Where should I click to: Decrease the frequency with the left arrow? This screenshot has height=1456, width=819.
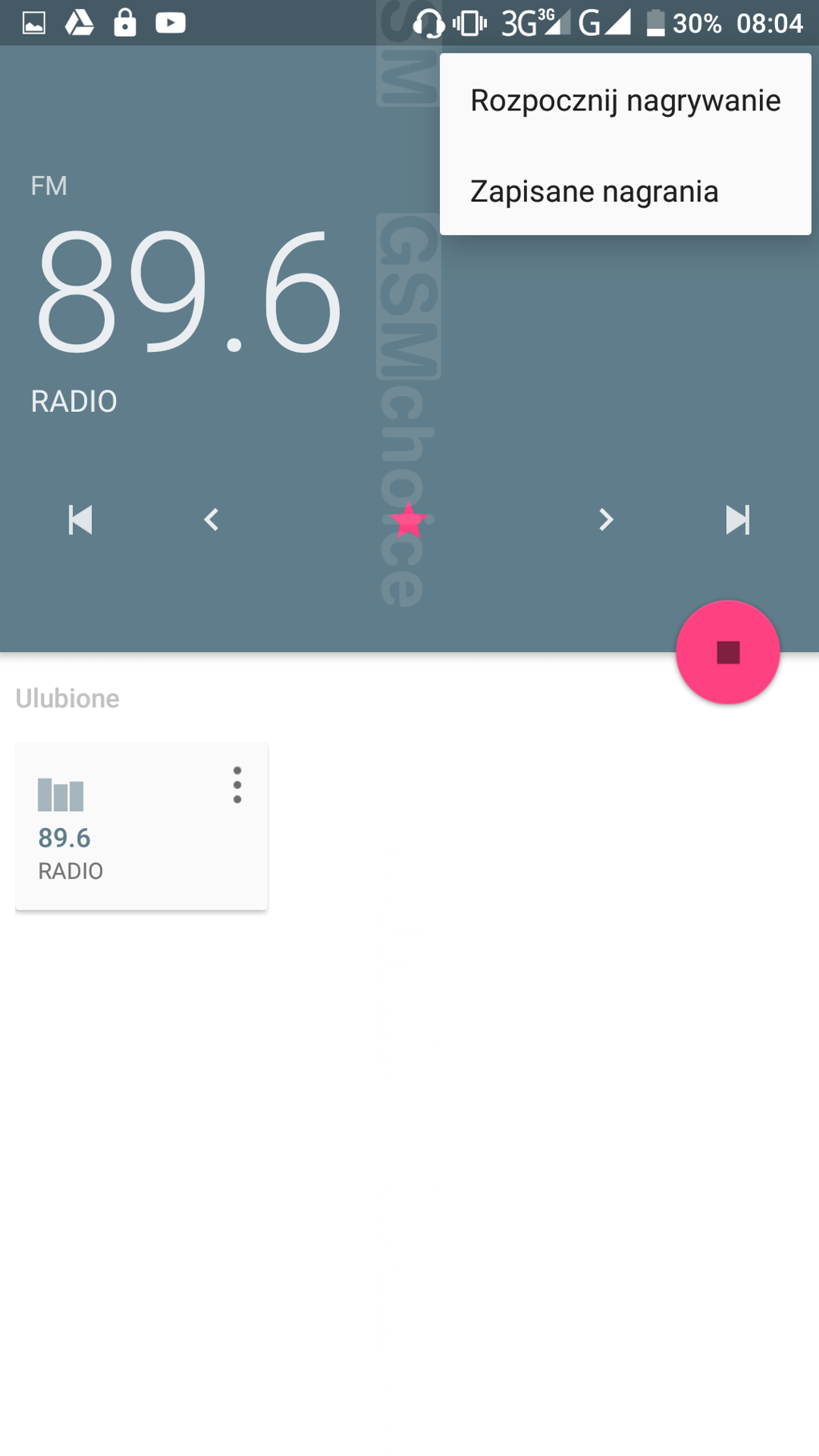211,520
